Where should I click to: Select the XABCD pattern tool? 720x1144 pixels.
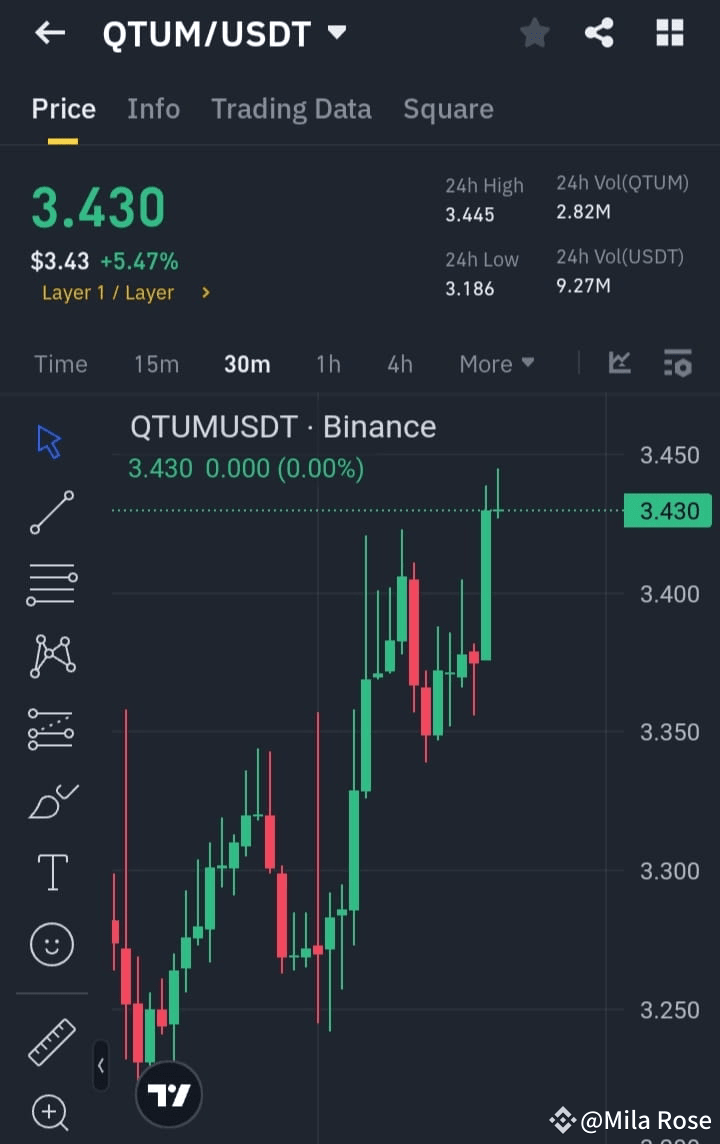pos(50,655)
